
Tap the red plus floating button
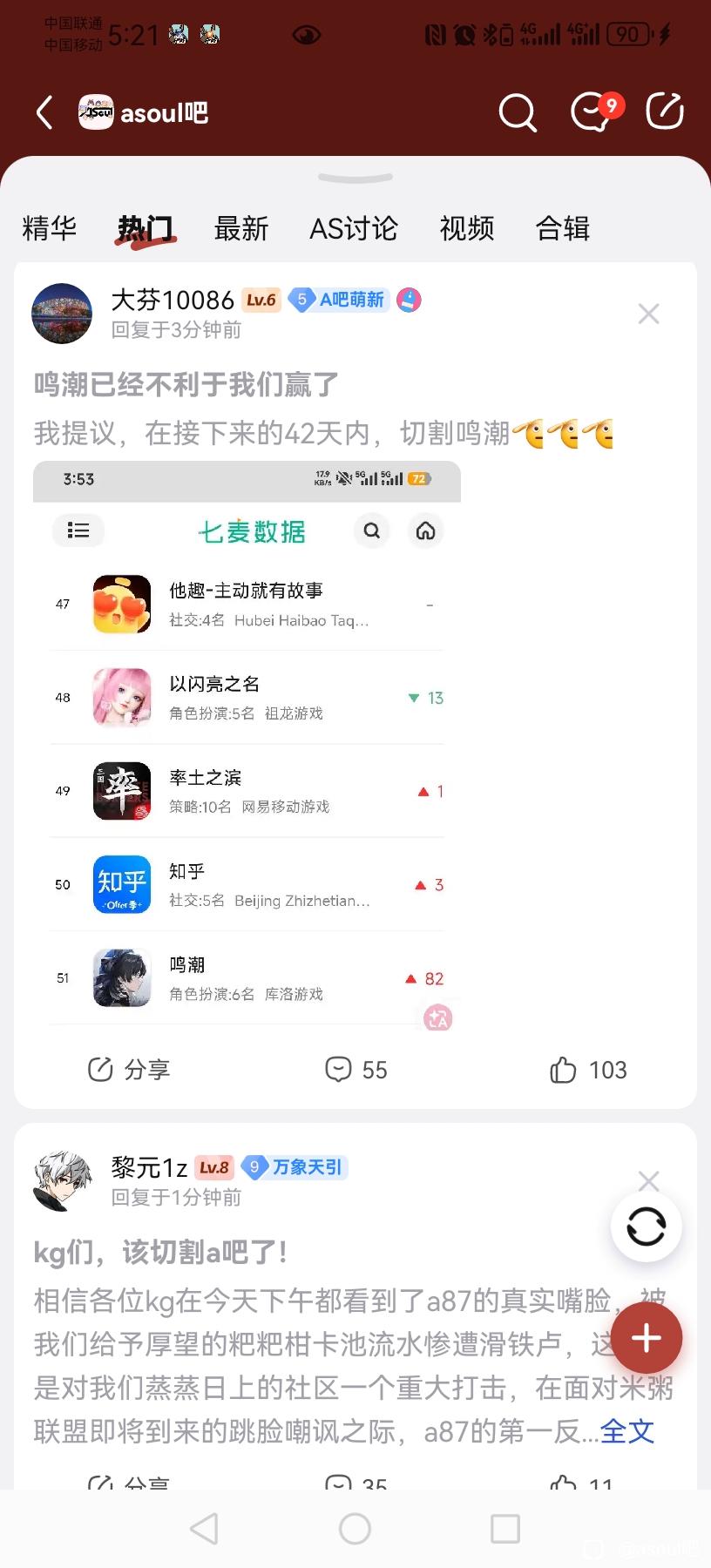(646, 1338)
